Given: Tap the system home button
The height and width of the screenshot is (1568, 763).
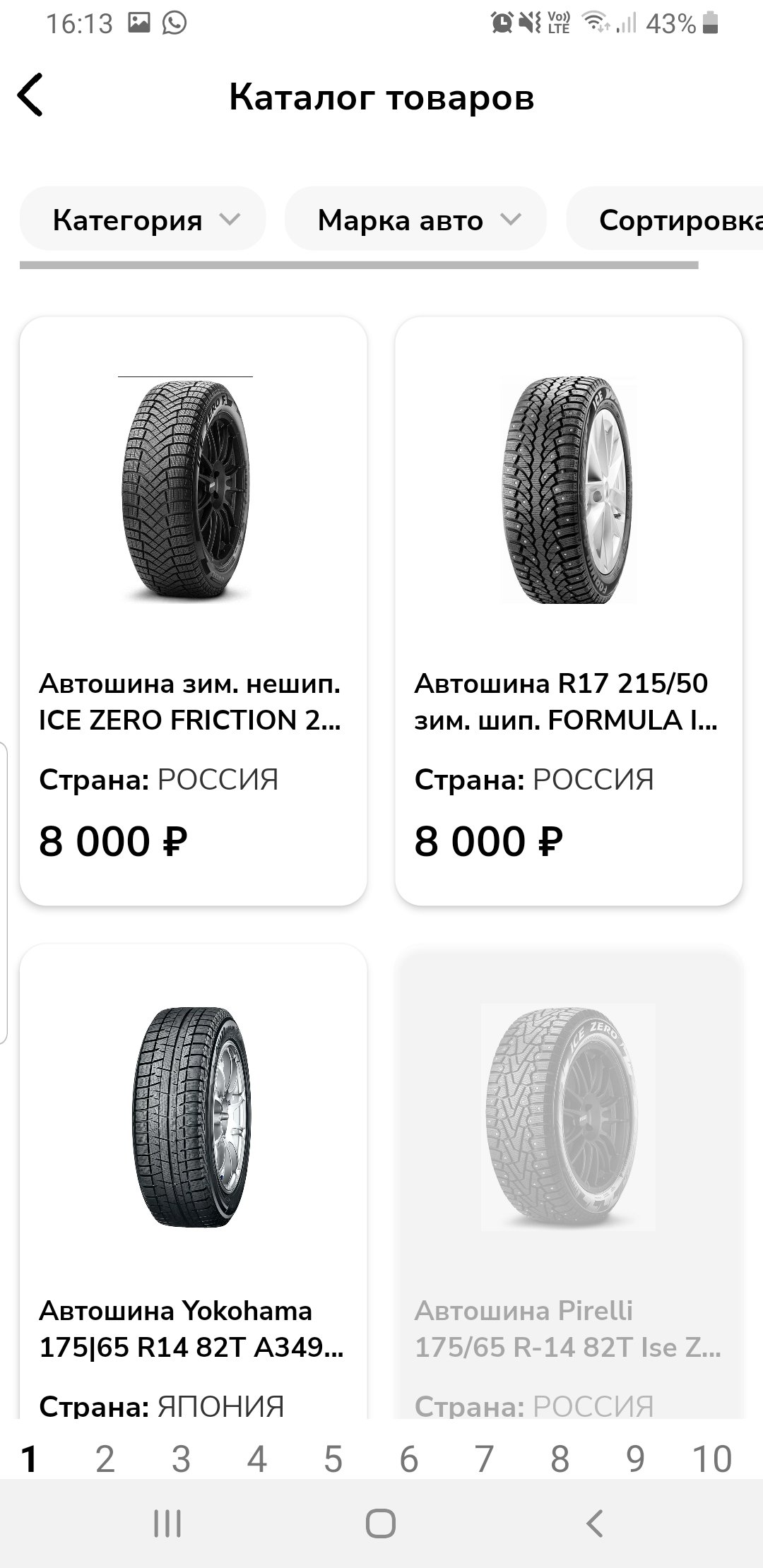Looking at the screenshot, I should tap(381, 1524).
